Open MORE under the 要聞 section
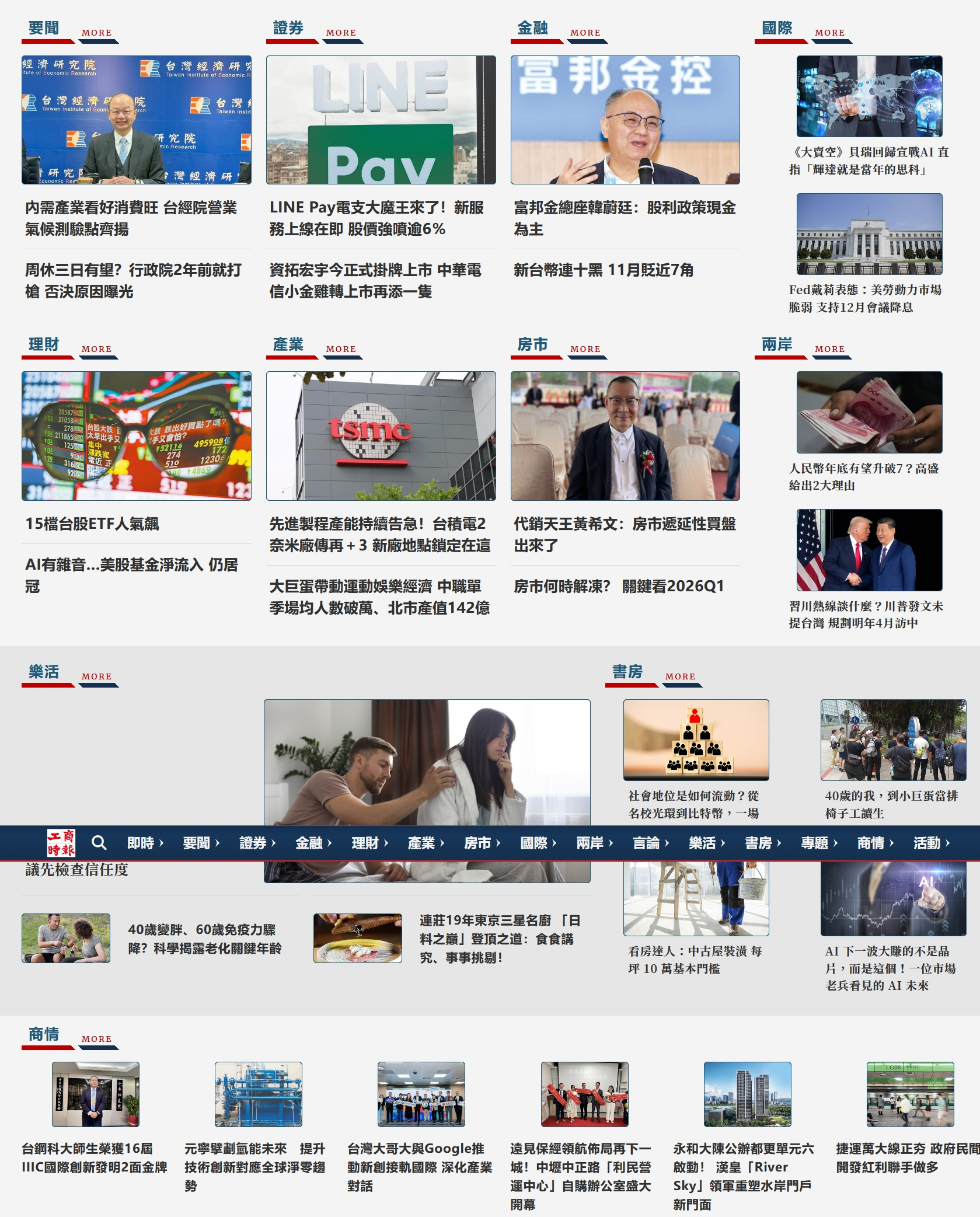 click(97, 33)
